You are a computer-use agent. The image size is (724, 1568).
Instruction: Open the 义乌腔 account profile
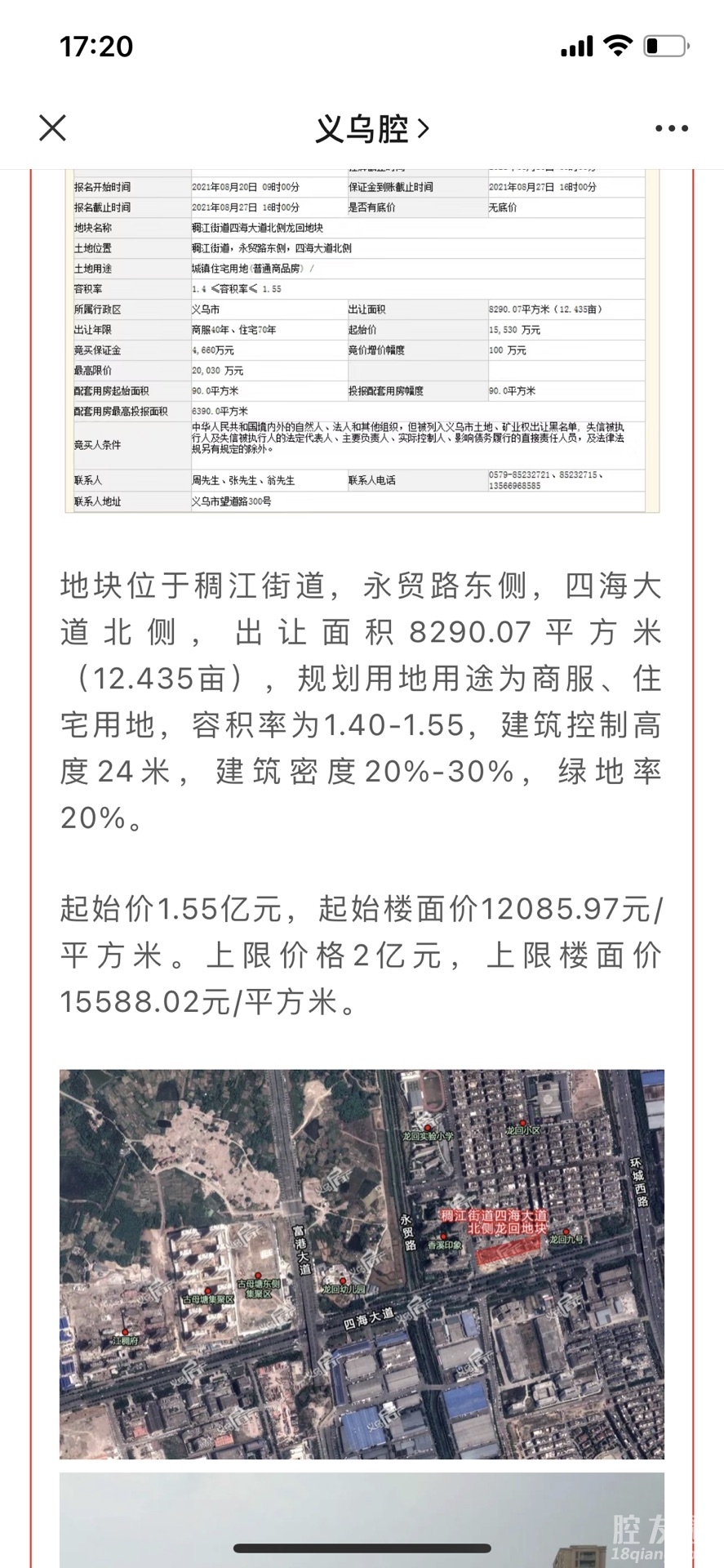click(x=371, y=129)
